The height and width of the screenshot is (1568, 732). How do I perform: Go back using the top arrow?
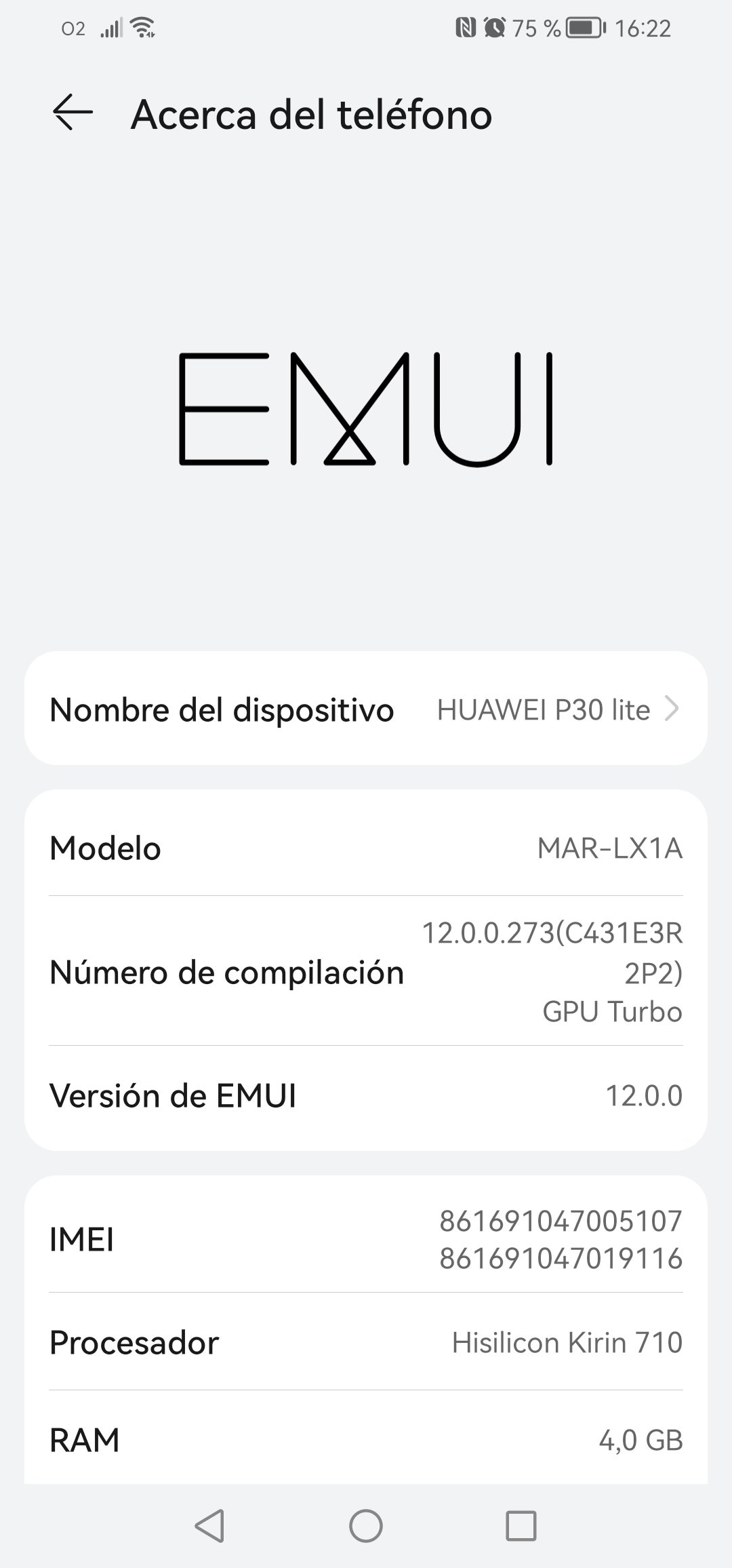pyautogui.click(x=73, y=113)
